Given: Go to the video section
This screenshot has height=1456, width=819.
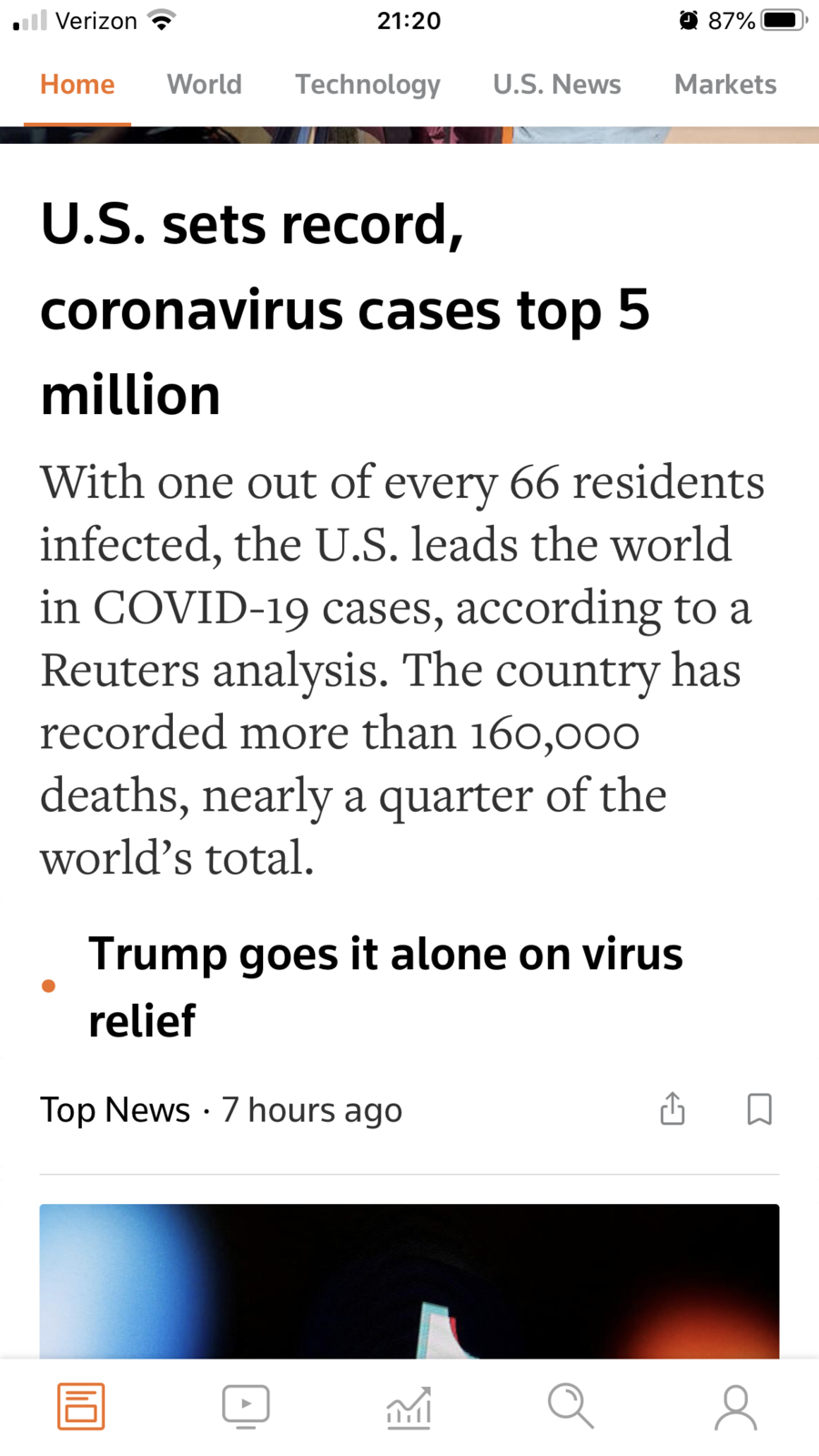Looking at the screenshot, I should [246, 1406].
